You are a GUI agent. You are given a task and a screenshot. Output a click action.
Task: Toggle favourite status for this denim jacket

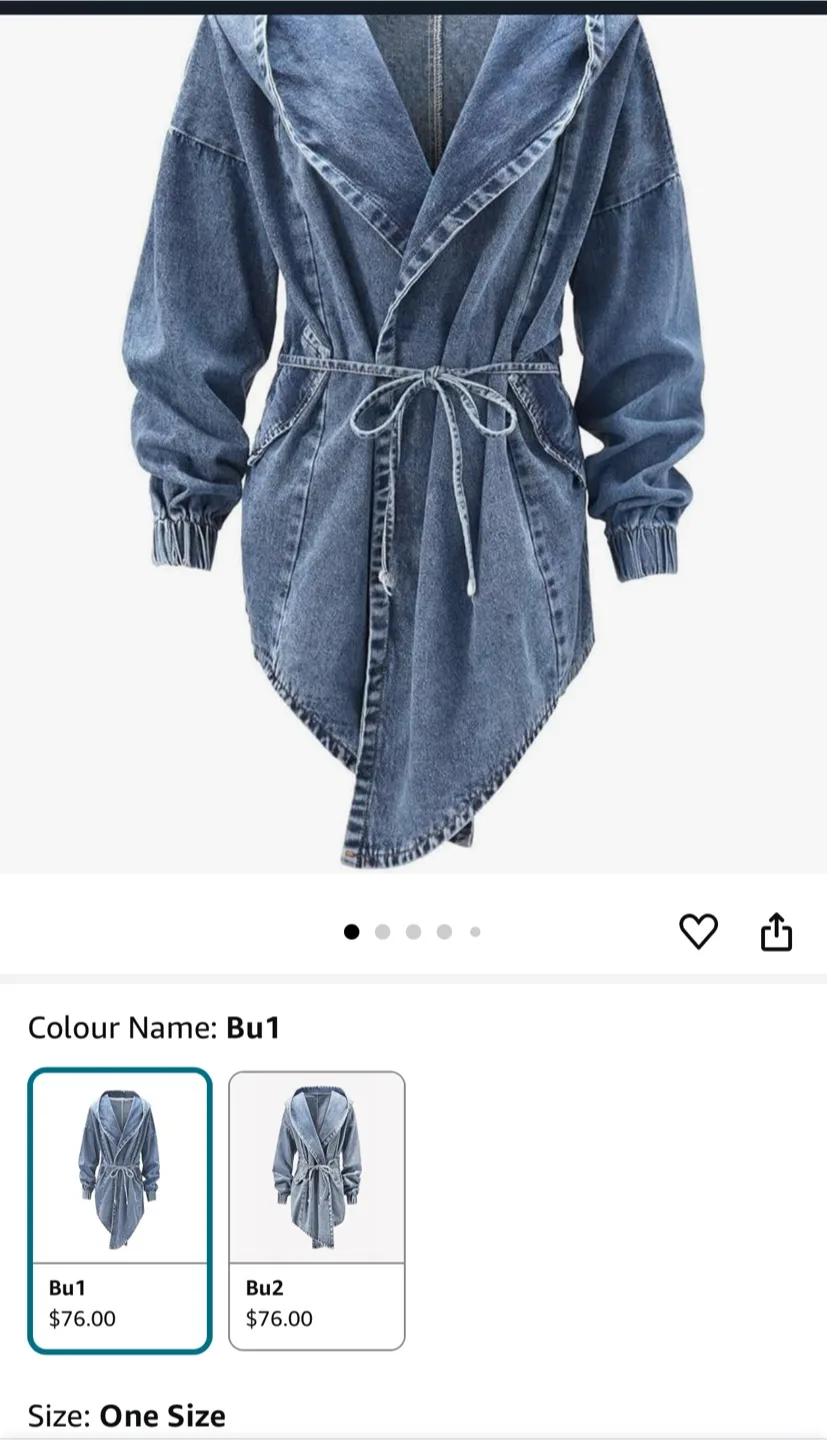699,930
